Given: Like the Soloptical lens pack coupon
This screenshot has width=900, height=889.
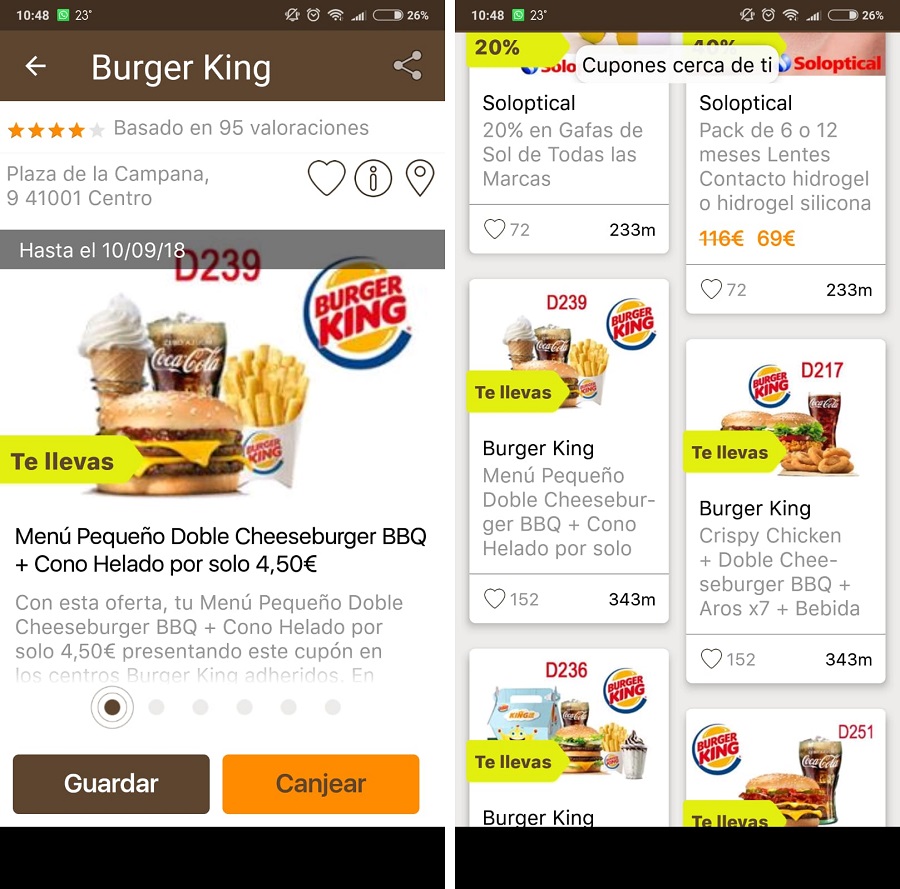Looking at the screenshot, I should 711,290.
